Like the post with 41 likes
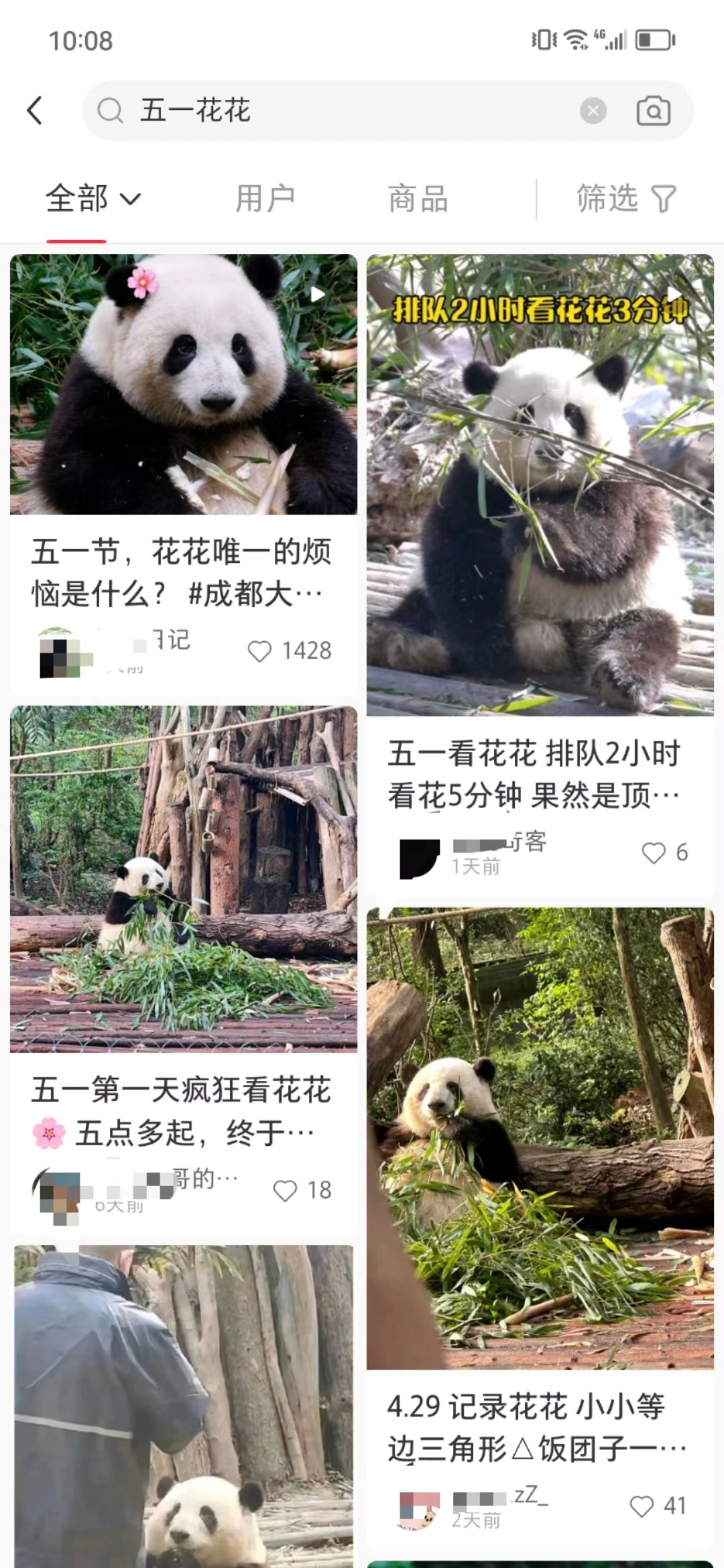The width and height of the screenshot is (724, 1568). [642, 1506]
